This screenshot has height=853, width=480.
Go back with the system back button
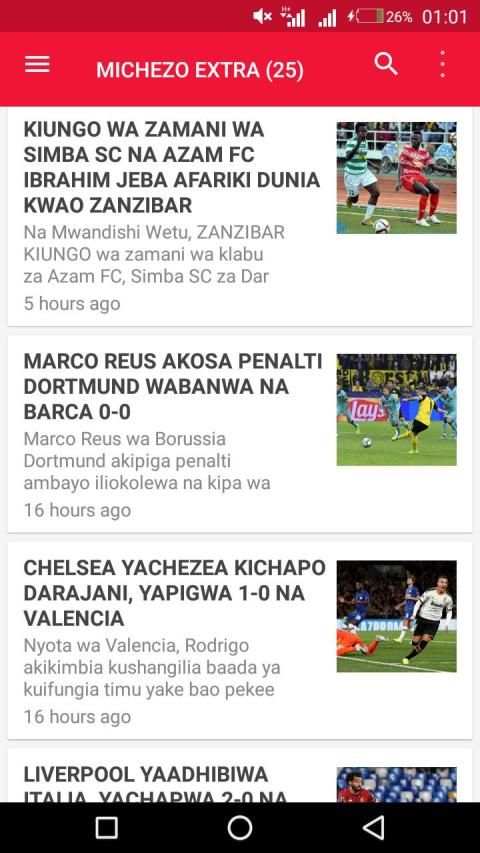[373, 827]
